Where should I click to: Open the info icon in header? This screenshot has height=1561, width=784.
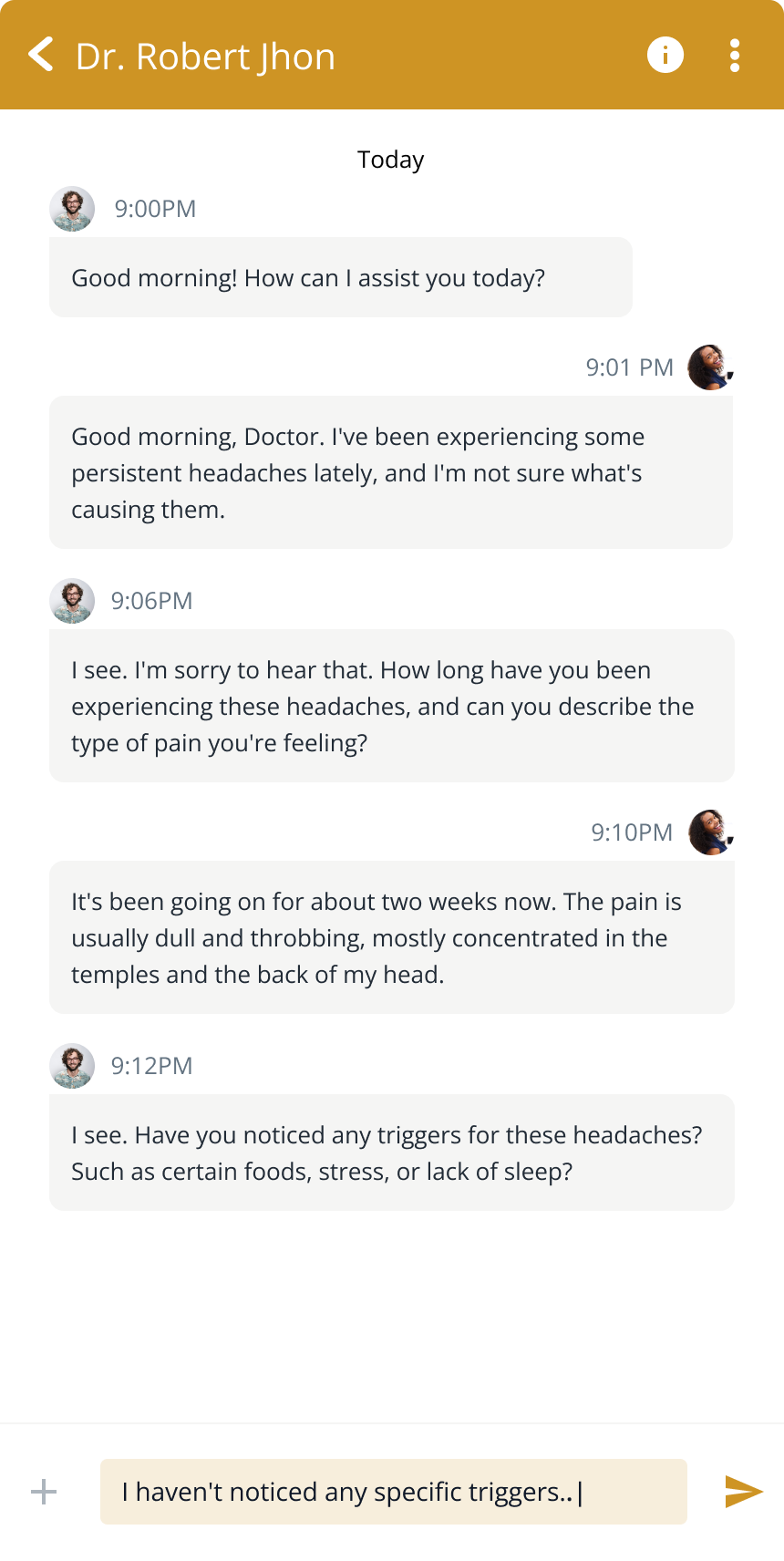(665, 55)
